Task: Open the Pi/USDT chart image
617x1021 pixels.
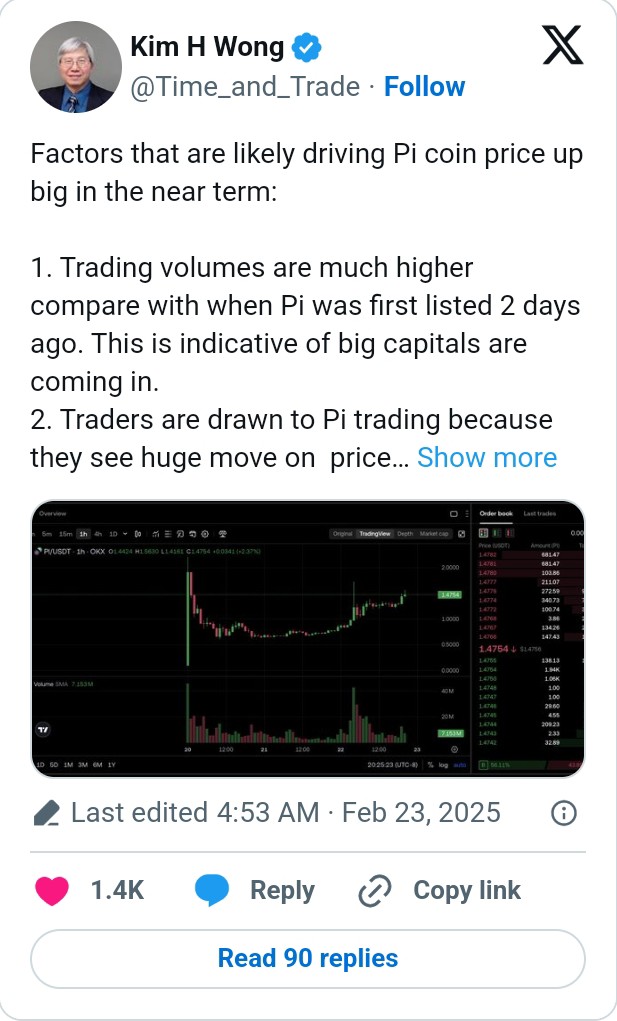Action: pyautogui.click(x=308, y=638)
